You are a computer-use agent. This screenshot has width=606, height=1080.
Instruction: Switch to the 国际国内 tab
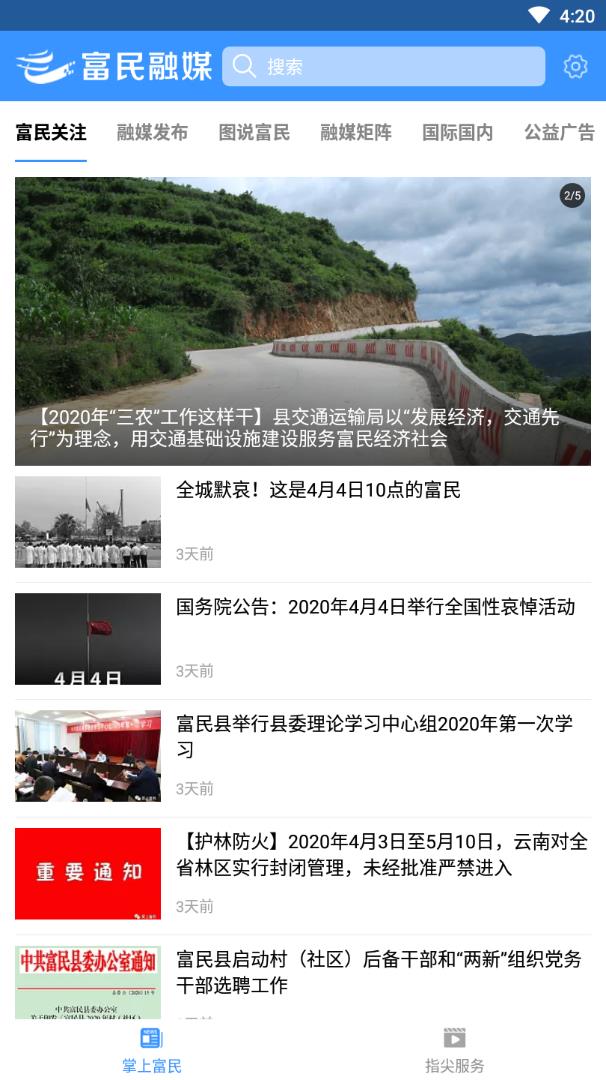click(x=458, y=132)
